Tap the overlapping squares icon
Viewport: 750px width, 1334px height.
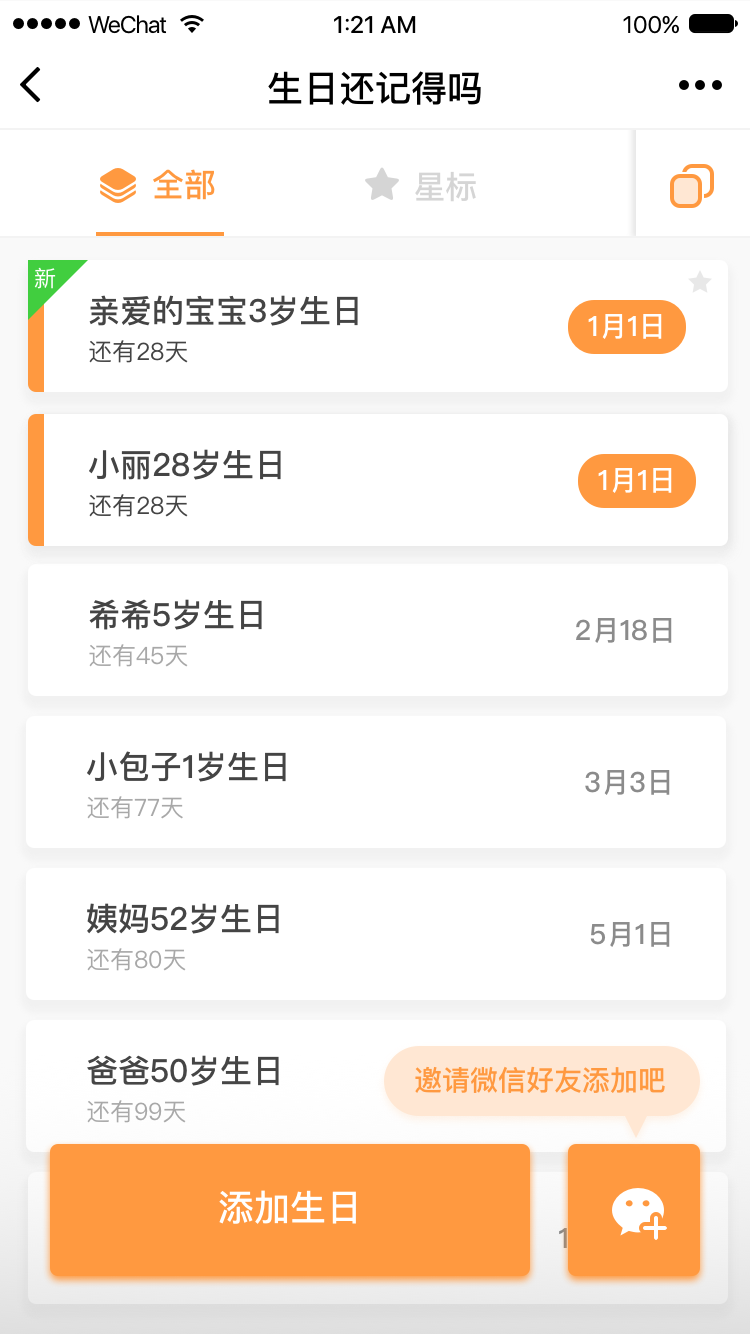click(x=692, y=186)
